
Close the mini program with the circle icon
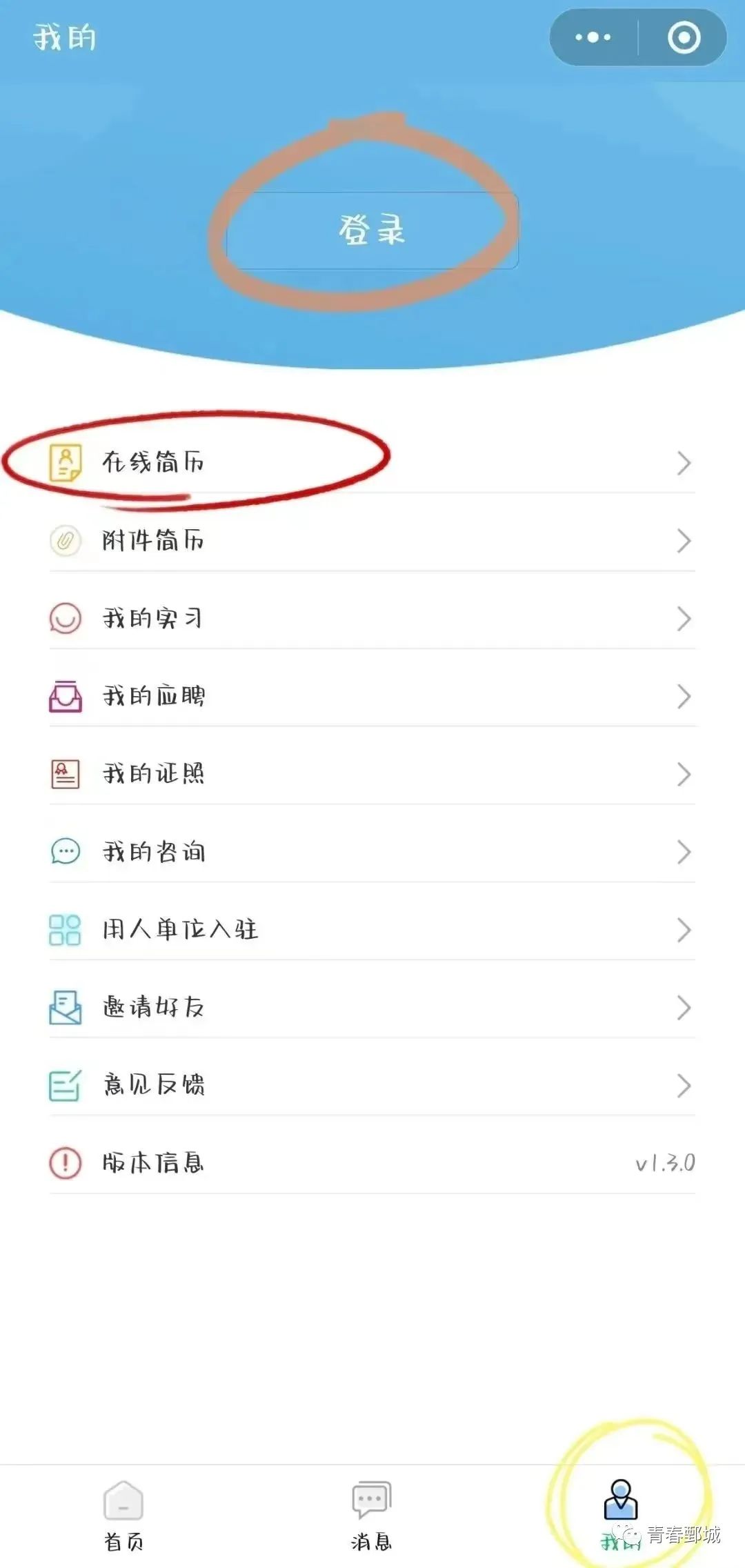[x=684, y=38]
